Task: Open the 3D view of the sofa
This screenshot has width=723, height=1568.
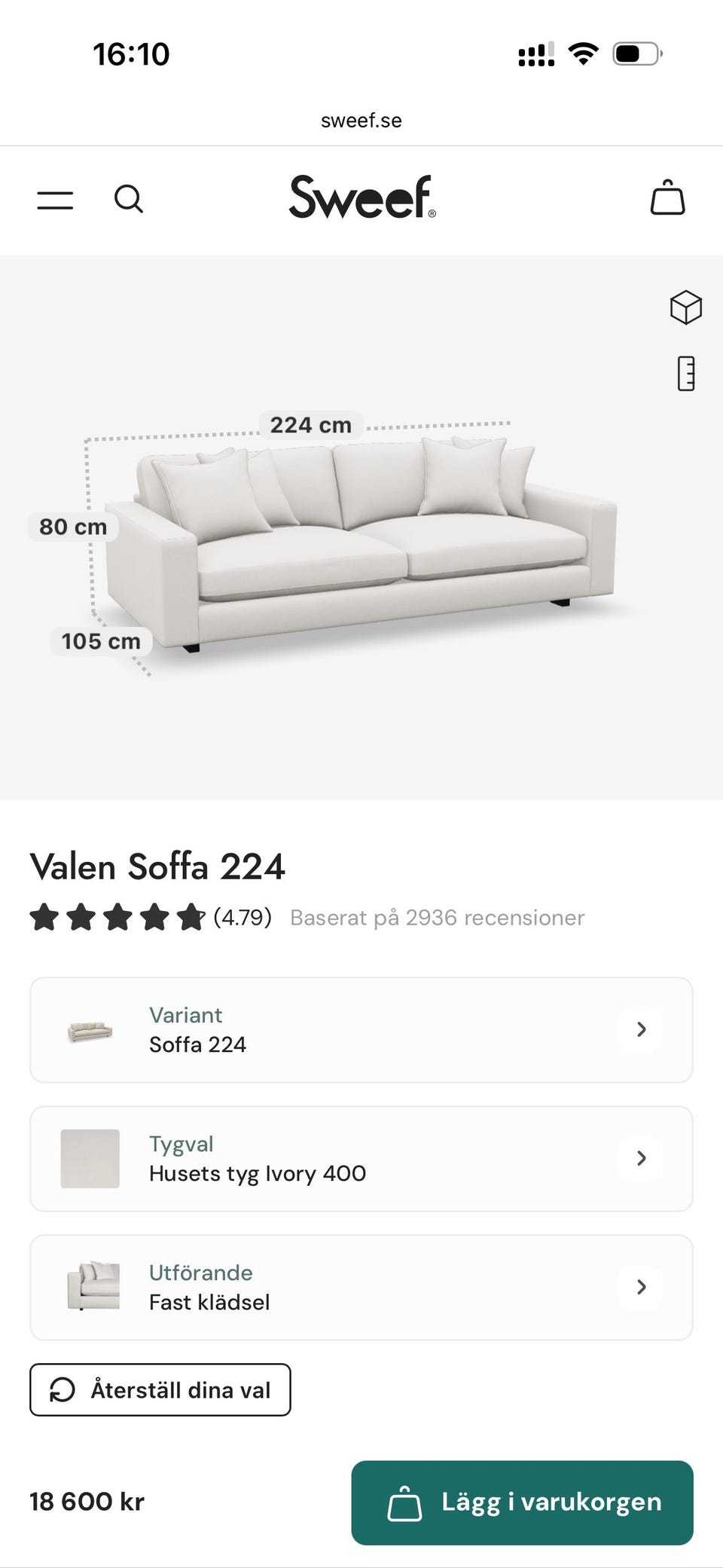Action: pyautogui.click(x=685, y=308)
